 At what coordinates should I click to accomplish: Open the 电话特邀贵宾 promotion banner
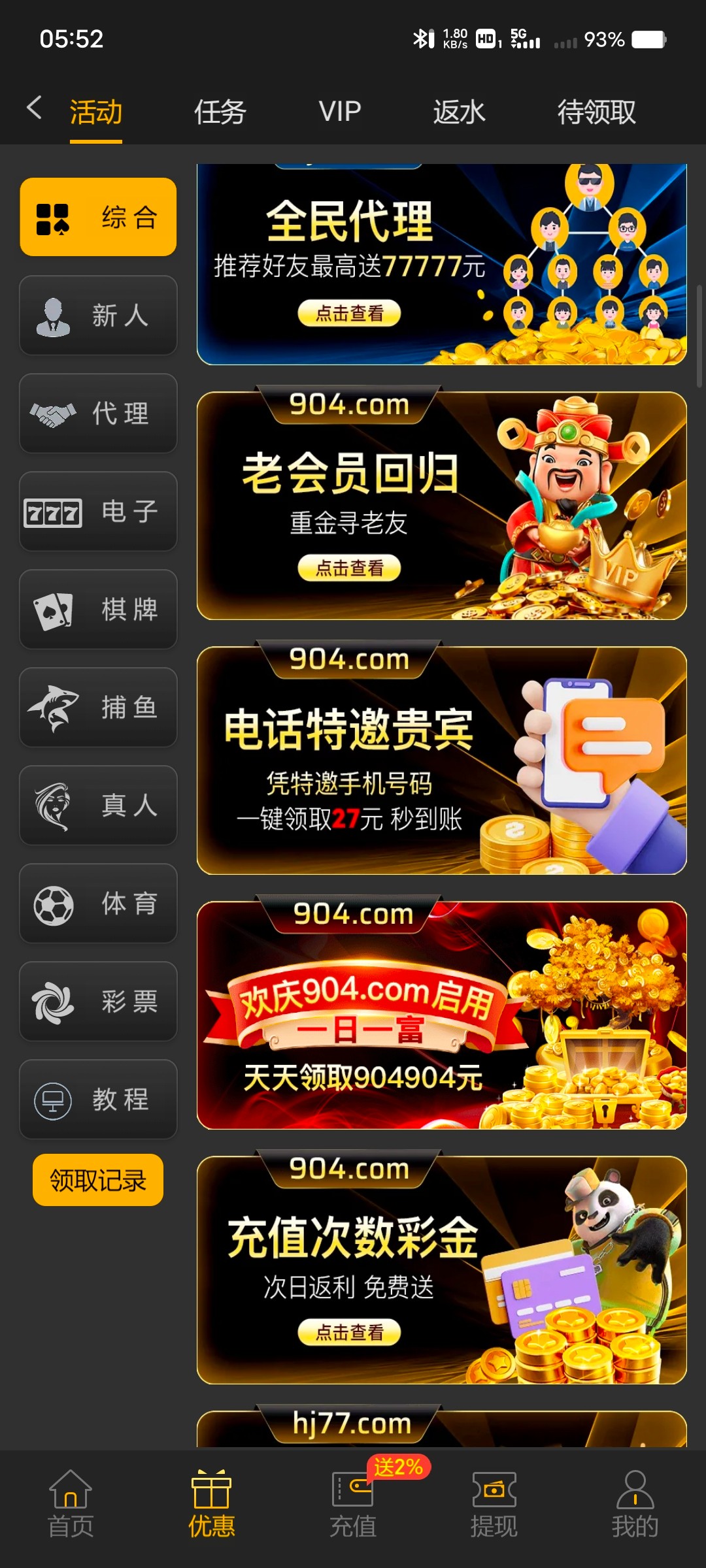pyautogui.click(x=441, y=761)
